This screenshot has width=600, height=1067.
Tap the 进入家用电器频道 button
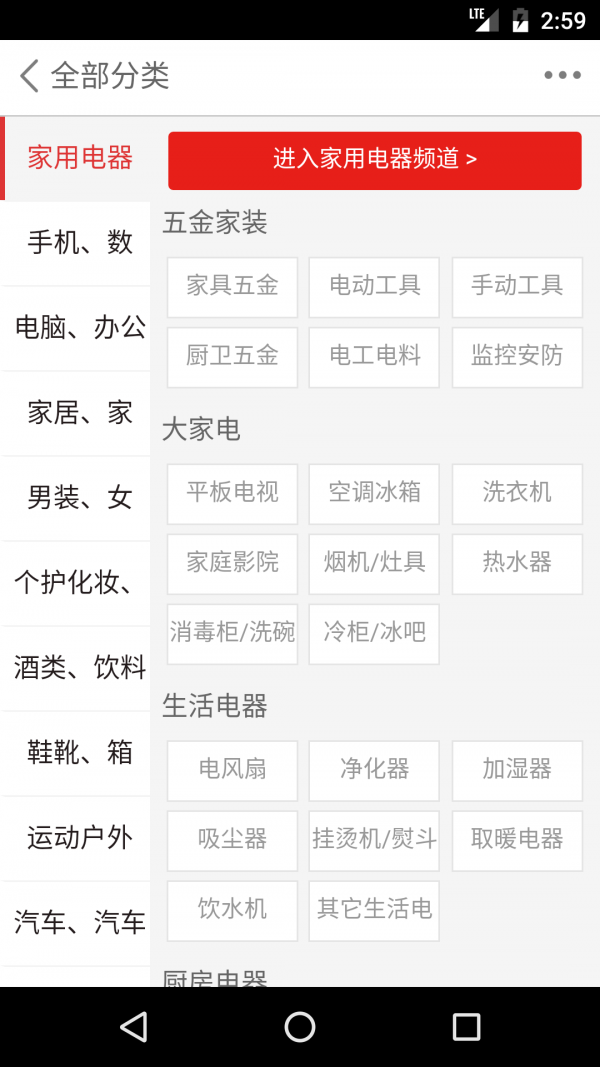click(374, 160)
